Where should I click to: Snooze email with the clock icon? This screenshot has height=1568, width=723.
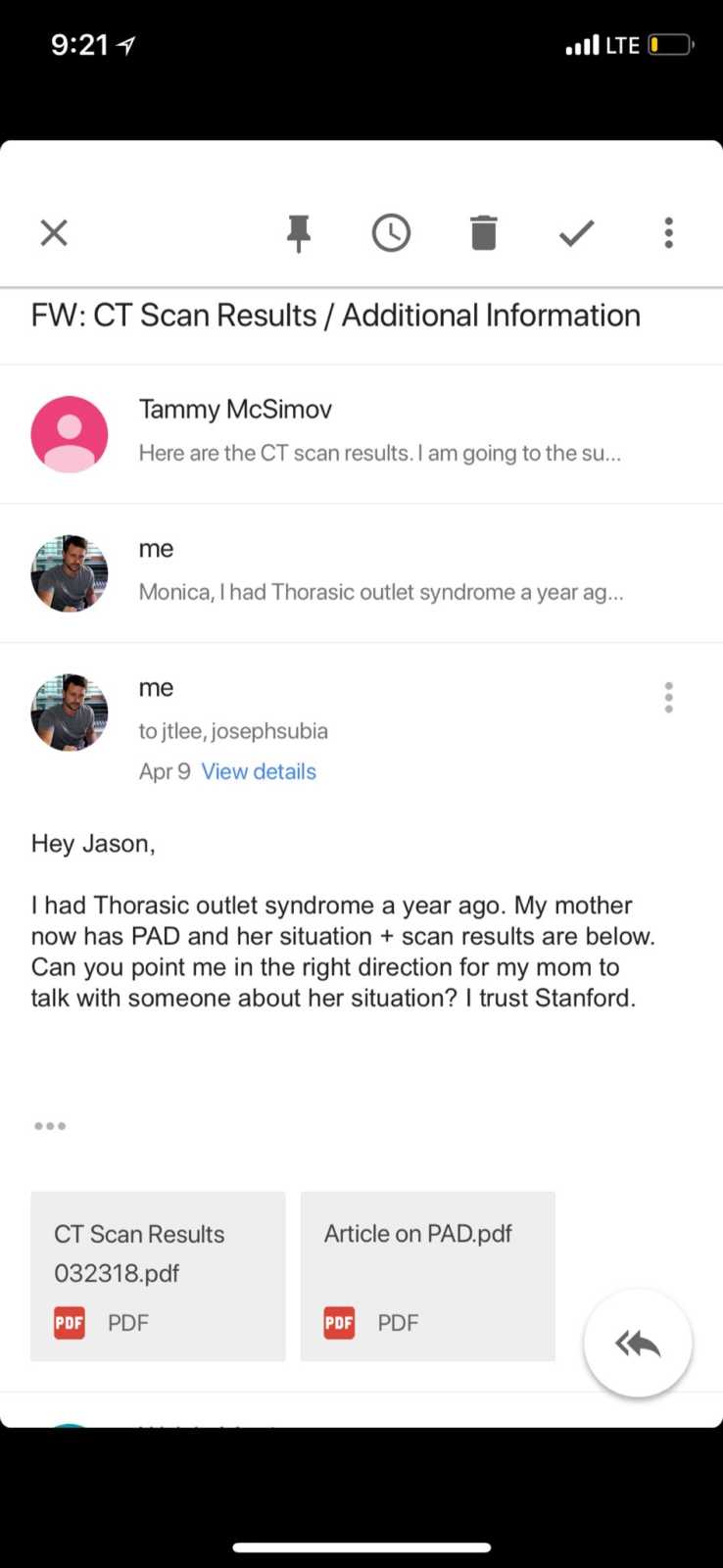[391, 233]
